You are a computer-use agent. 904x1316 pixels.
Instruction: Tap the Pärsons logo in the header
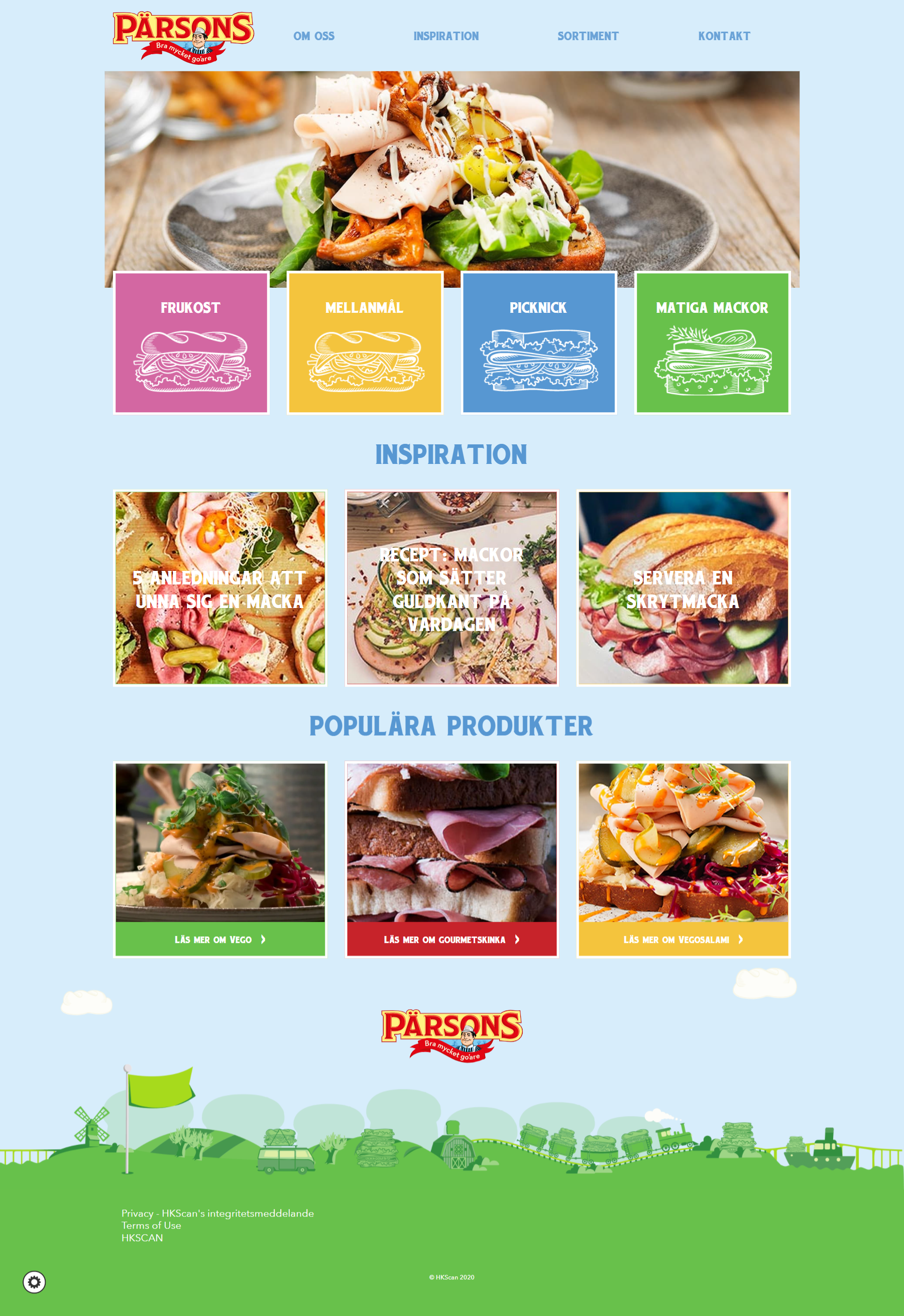[183, 37]
